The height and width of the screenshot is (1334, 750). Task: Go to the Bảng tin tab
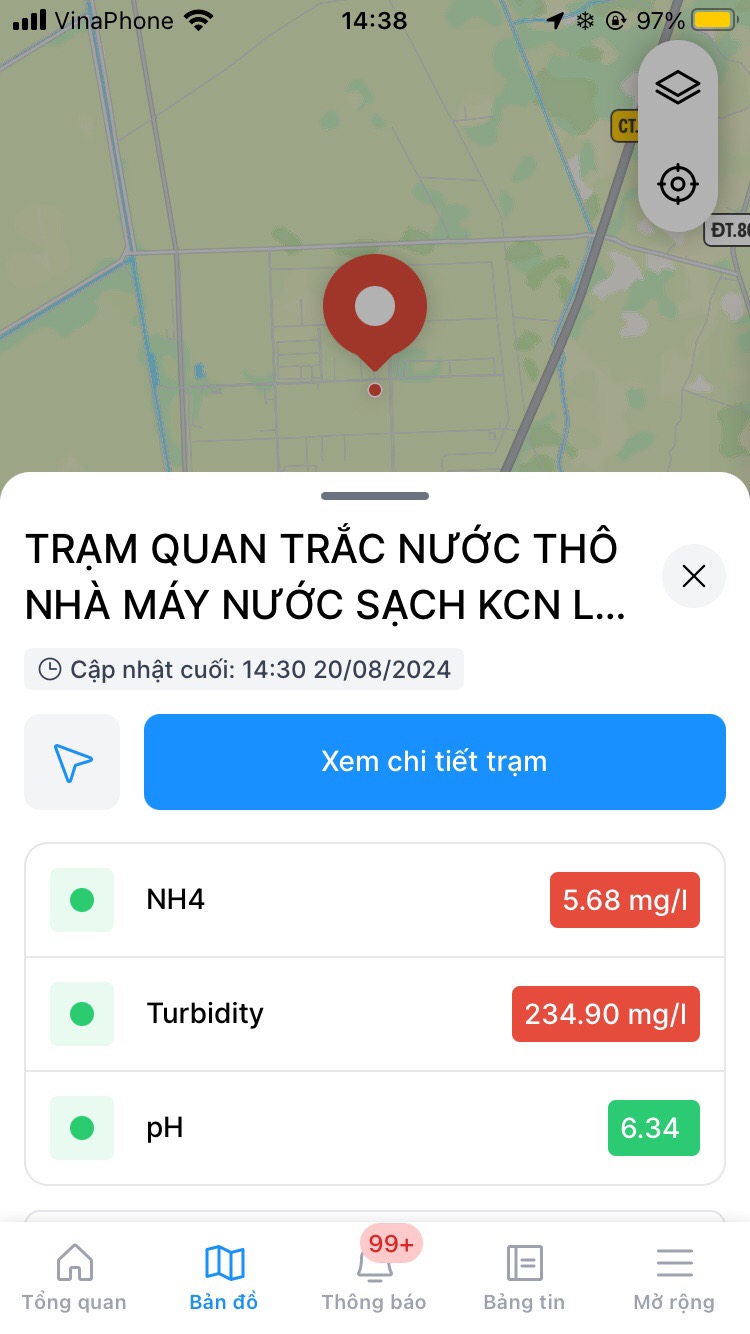point(524,1278)
